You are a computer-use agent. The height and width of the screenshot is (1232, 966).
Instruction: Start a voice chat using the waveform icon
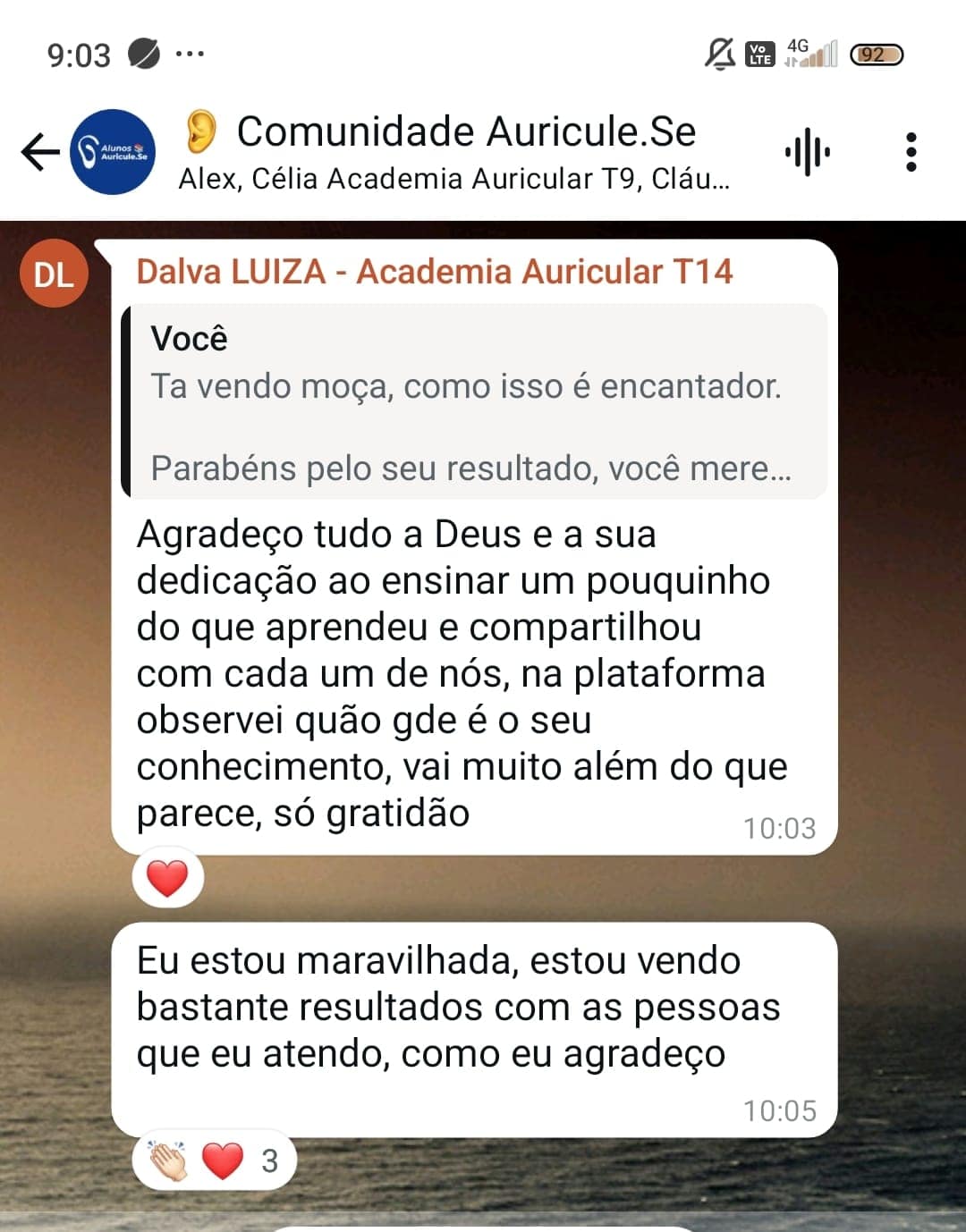click(807, 152)
